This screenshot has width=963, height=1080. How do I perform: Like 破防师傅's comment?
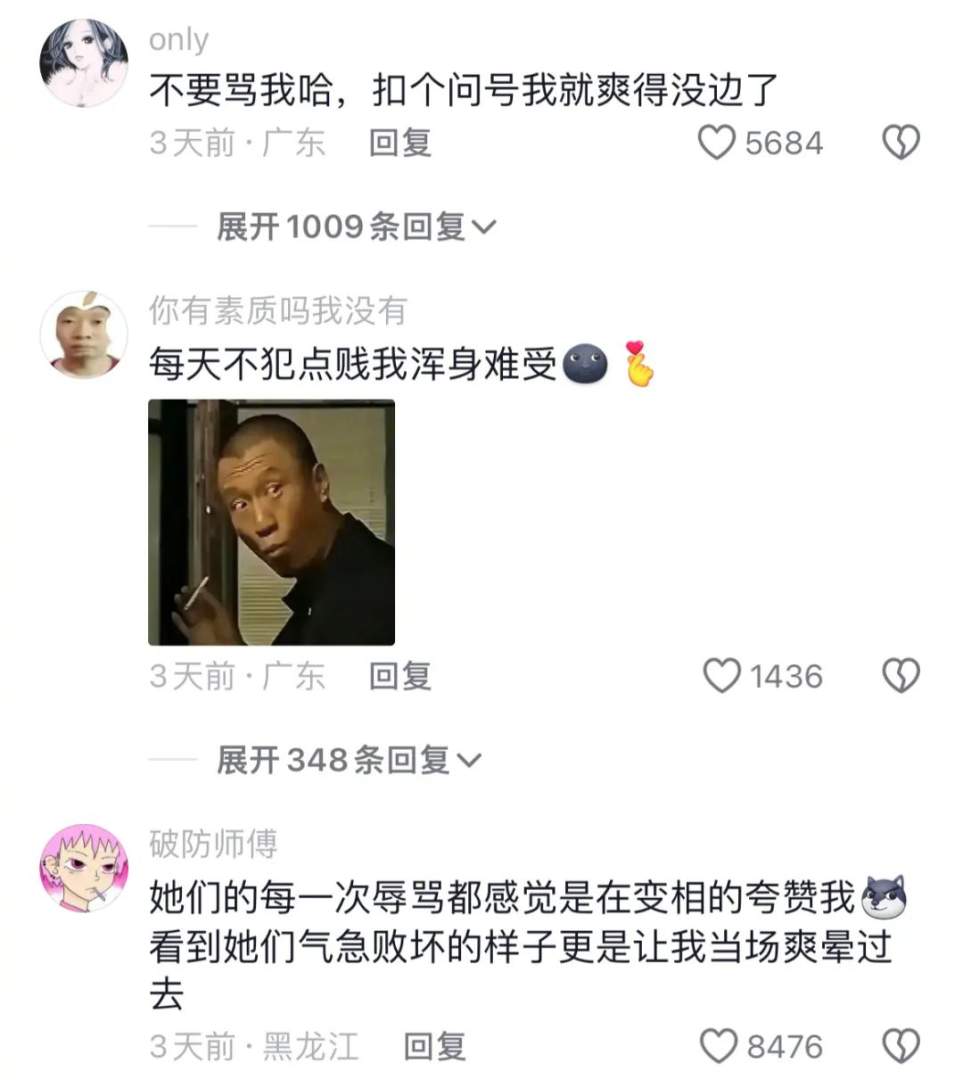(x=718, y=1047)
